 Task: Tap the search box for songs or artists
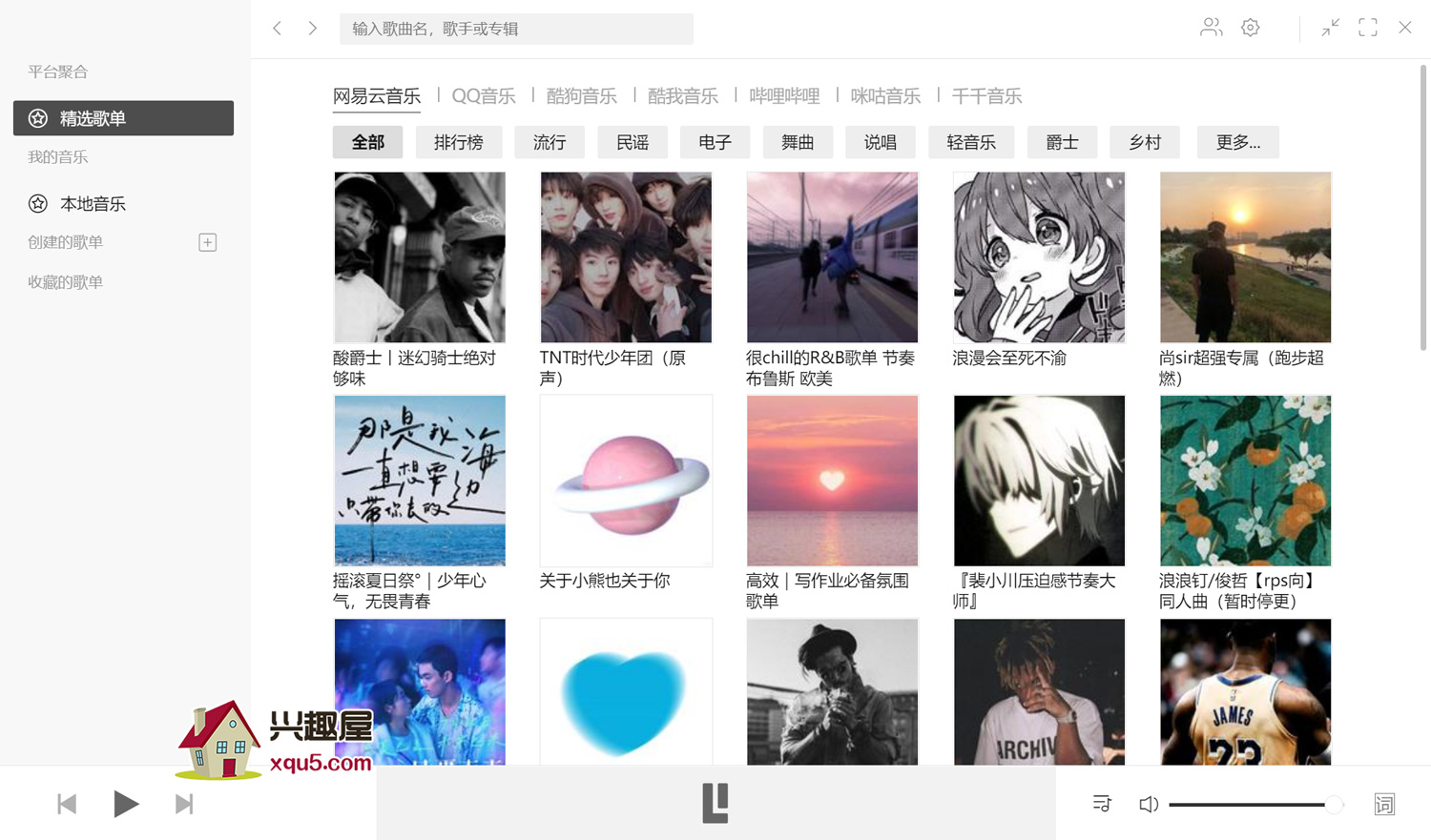point(515,29)
